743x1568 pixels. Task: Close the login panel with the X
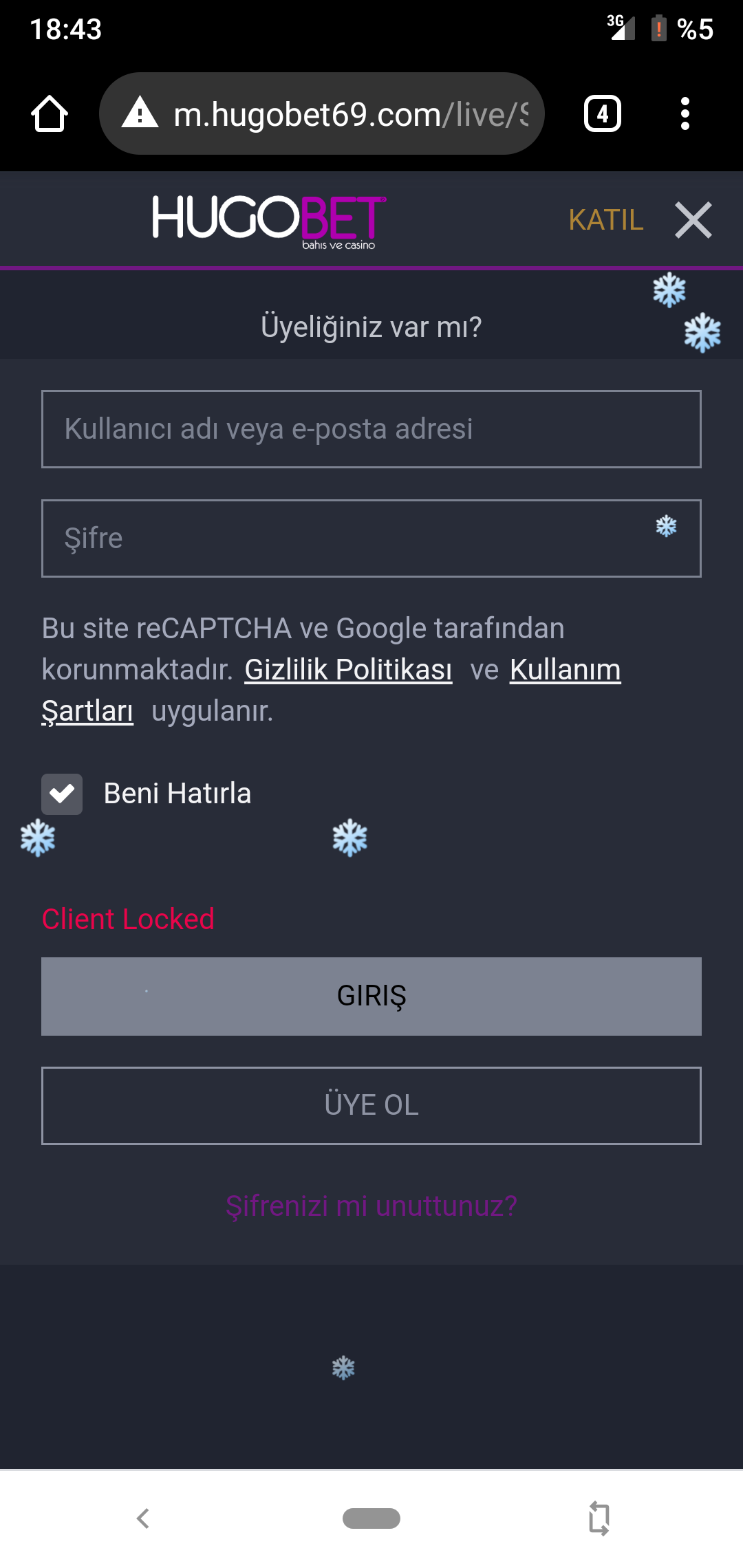pyautogui.click(x=693, y=220)
